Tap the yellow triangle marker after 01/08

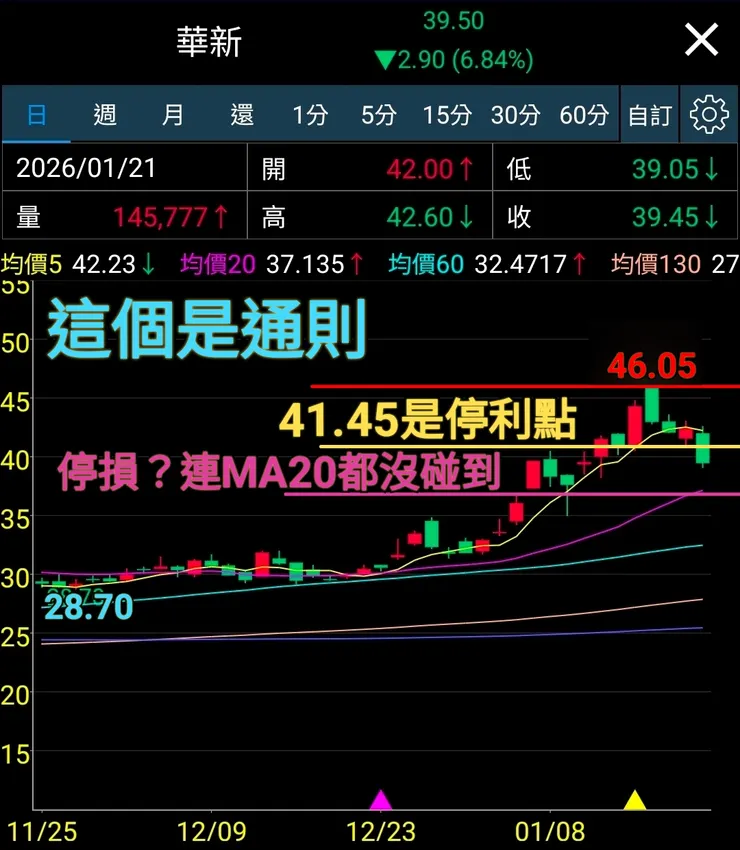tap(637, 800)
